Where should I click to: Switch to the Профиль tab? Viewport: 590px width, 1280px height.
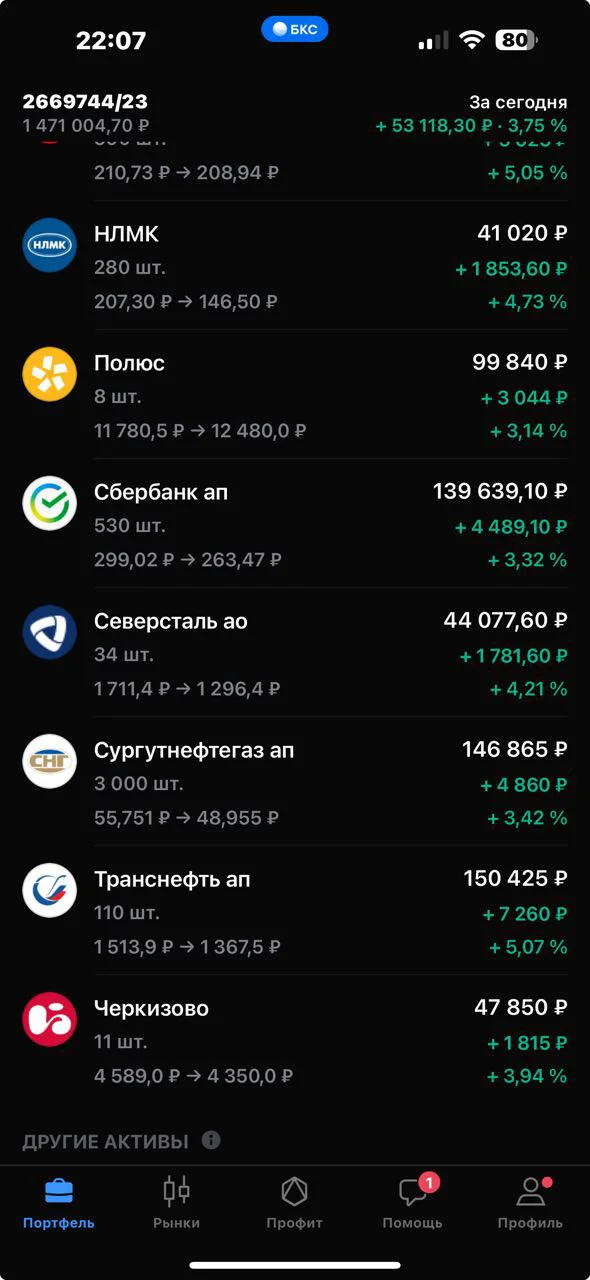531,1203
